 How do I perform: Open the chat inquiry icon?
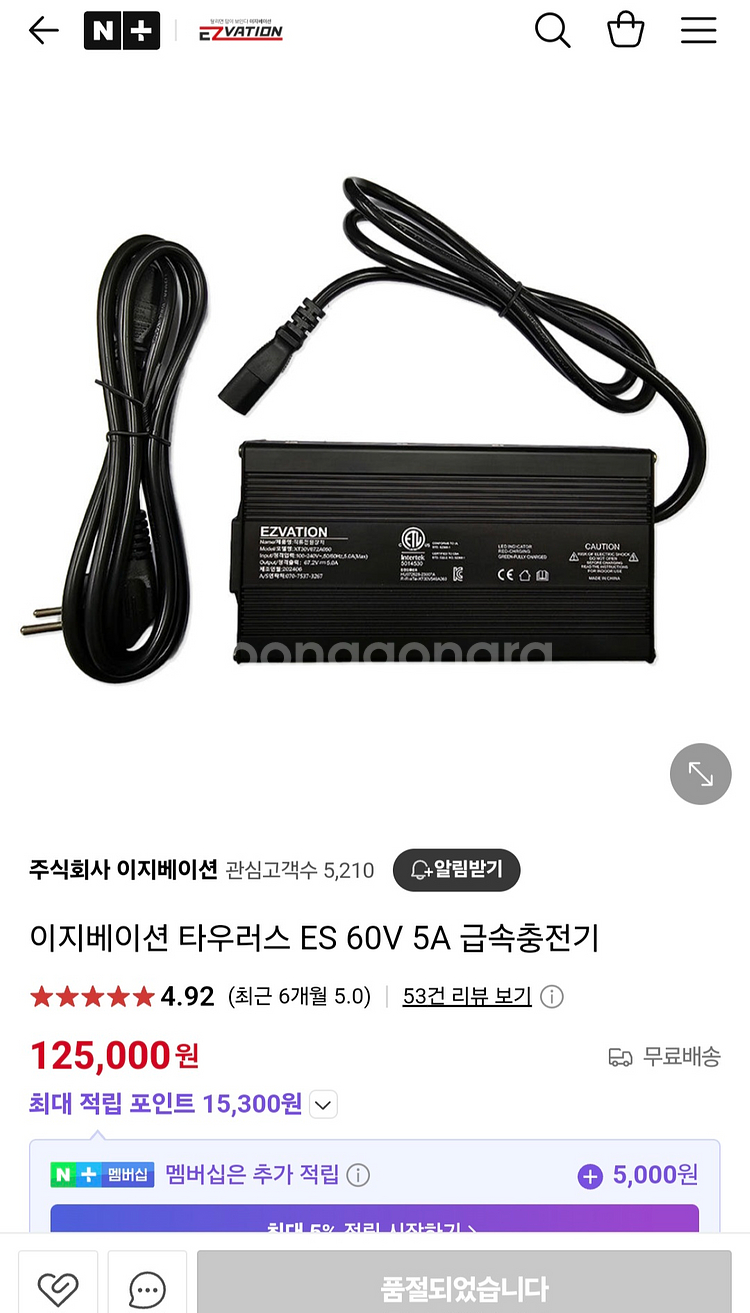click(147, 1285)
